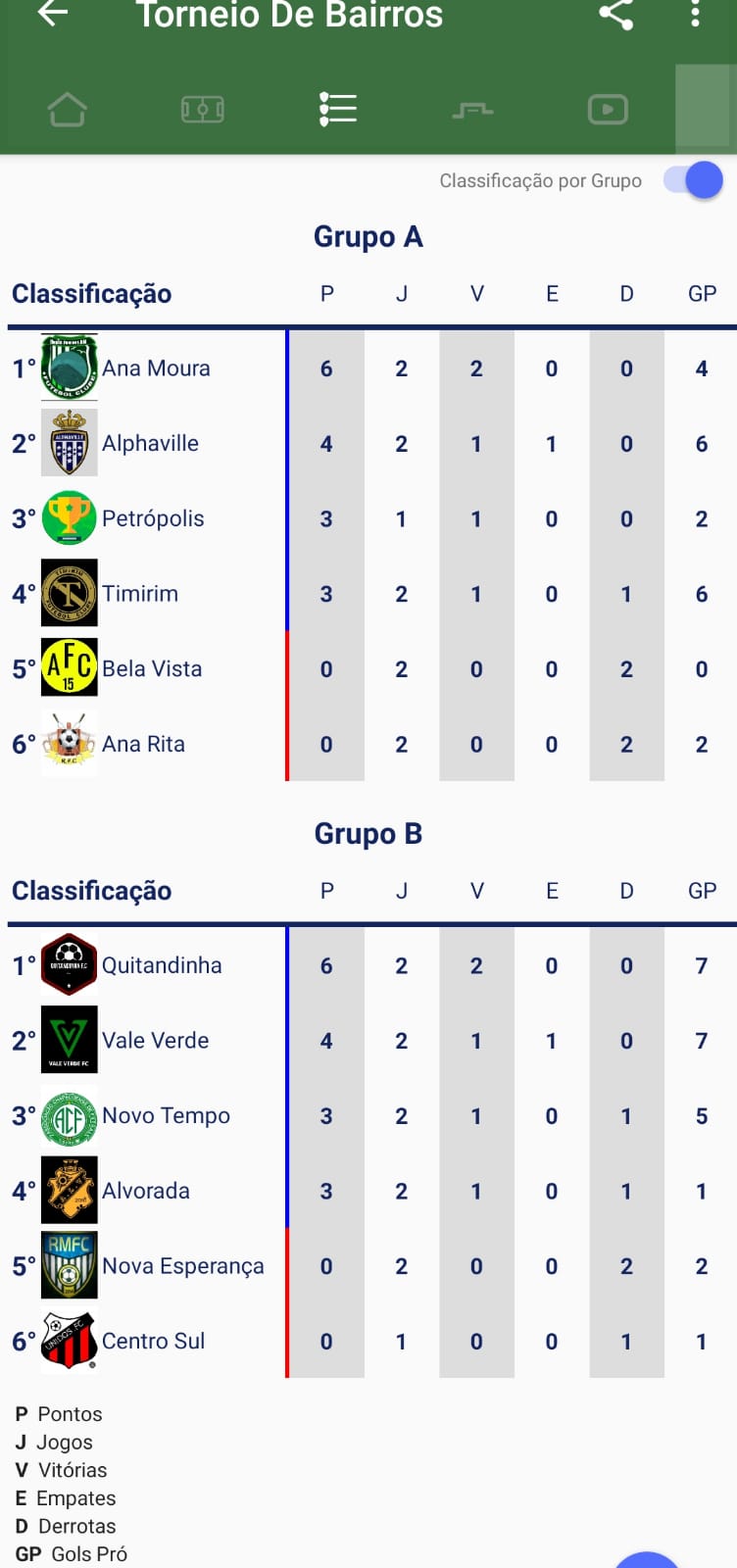Switch to the home tab

coord(68,110)
